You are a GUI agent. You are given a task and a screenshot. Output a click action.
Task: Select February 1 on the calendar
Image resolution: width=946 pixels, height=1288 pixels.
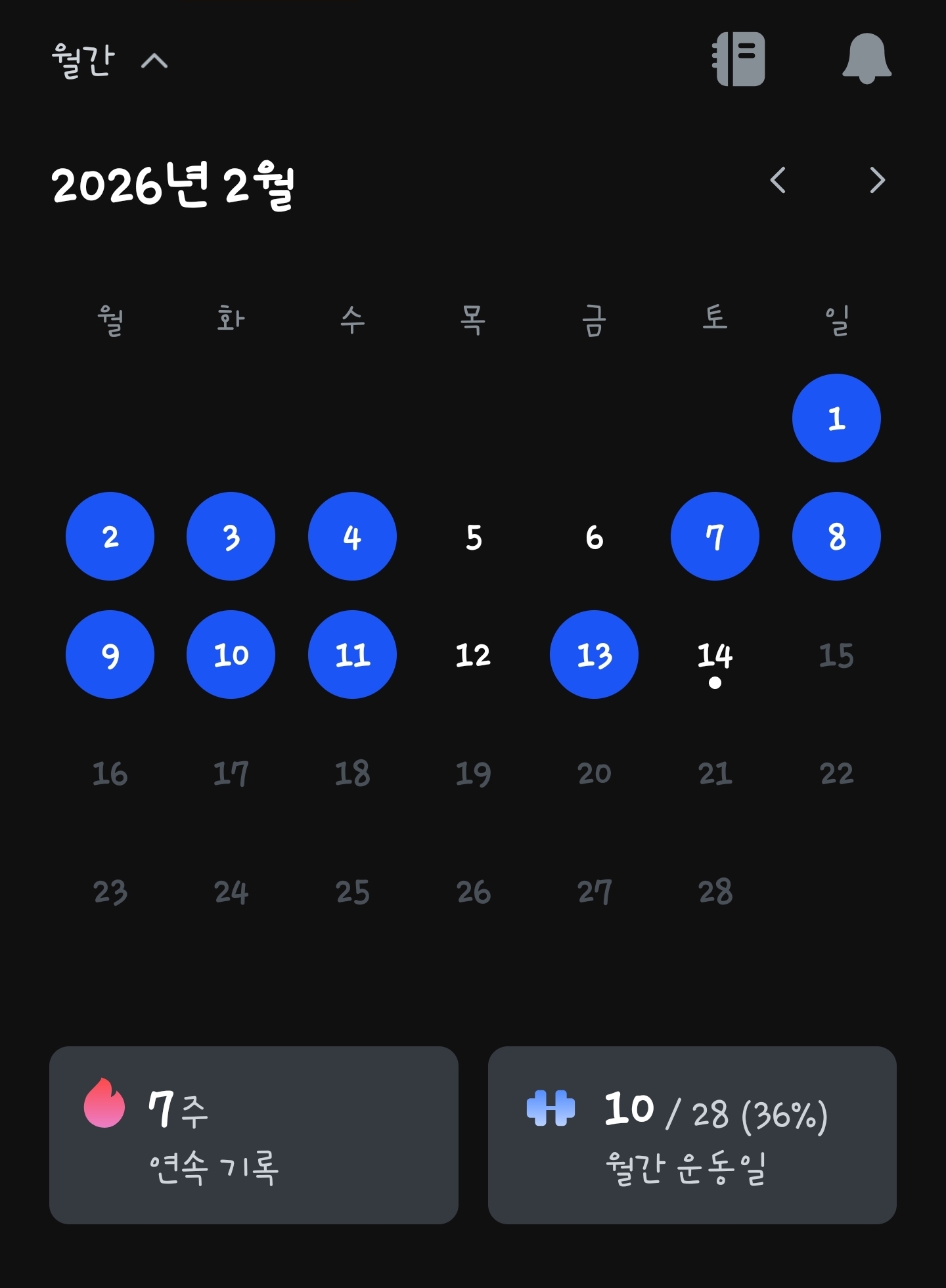tap(836, 418)
